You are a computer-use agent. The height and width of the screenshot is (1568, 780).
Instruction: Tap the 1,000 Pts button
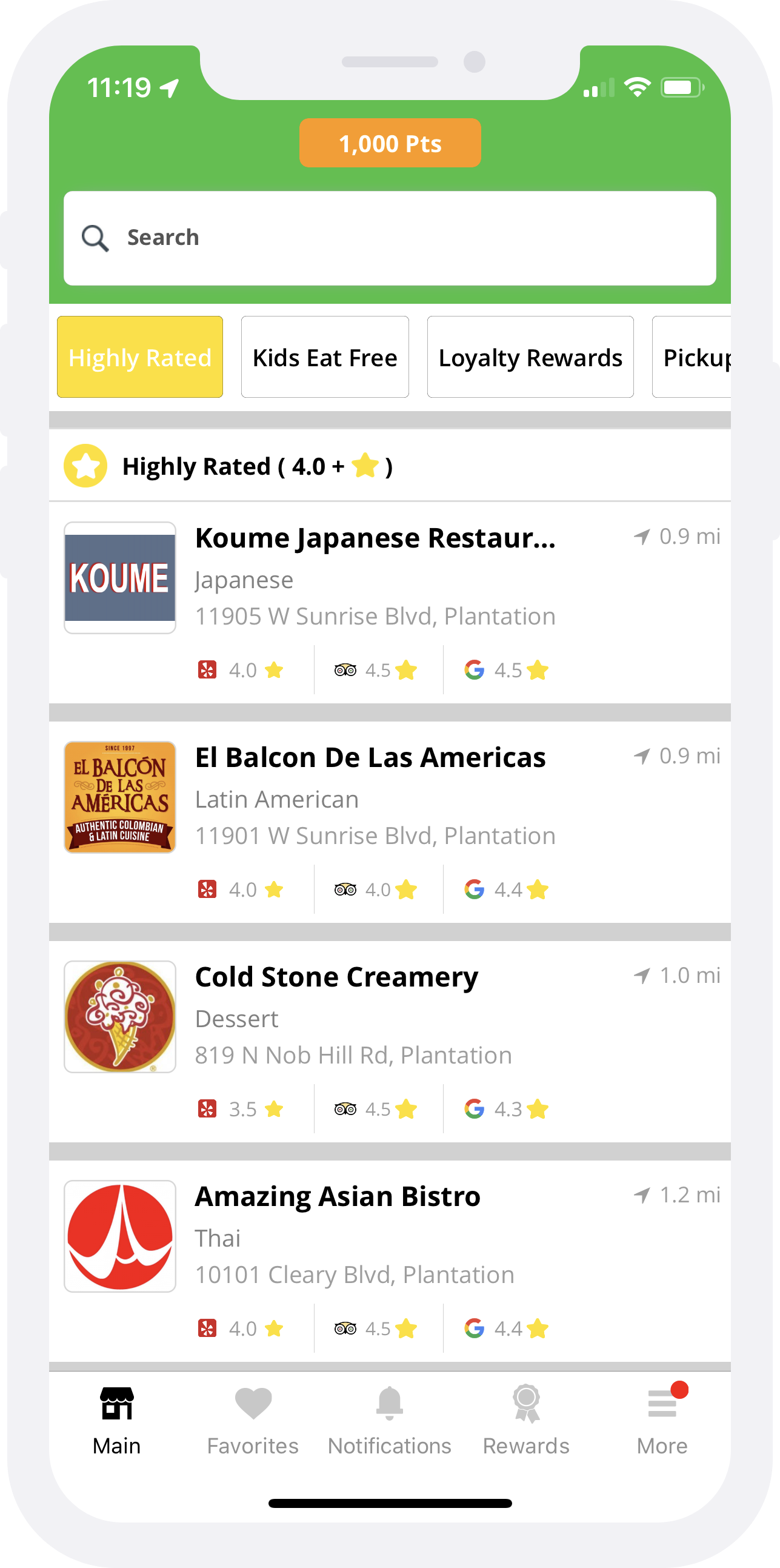click(x=390, y=143)
